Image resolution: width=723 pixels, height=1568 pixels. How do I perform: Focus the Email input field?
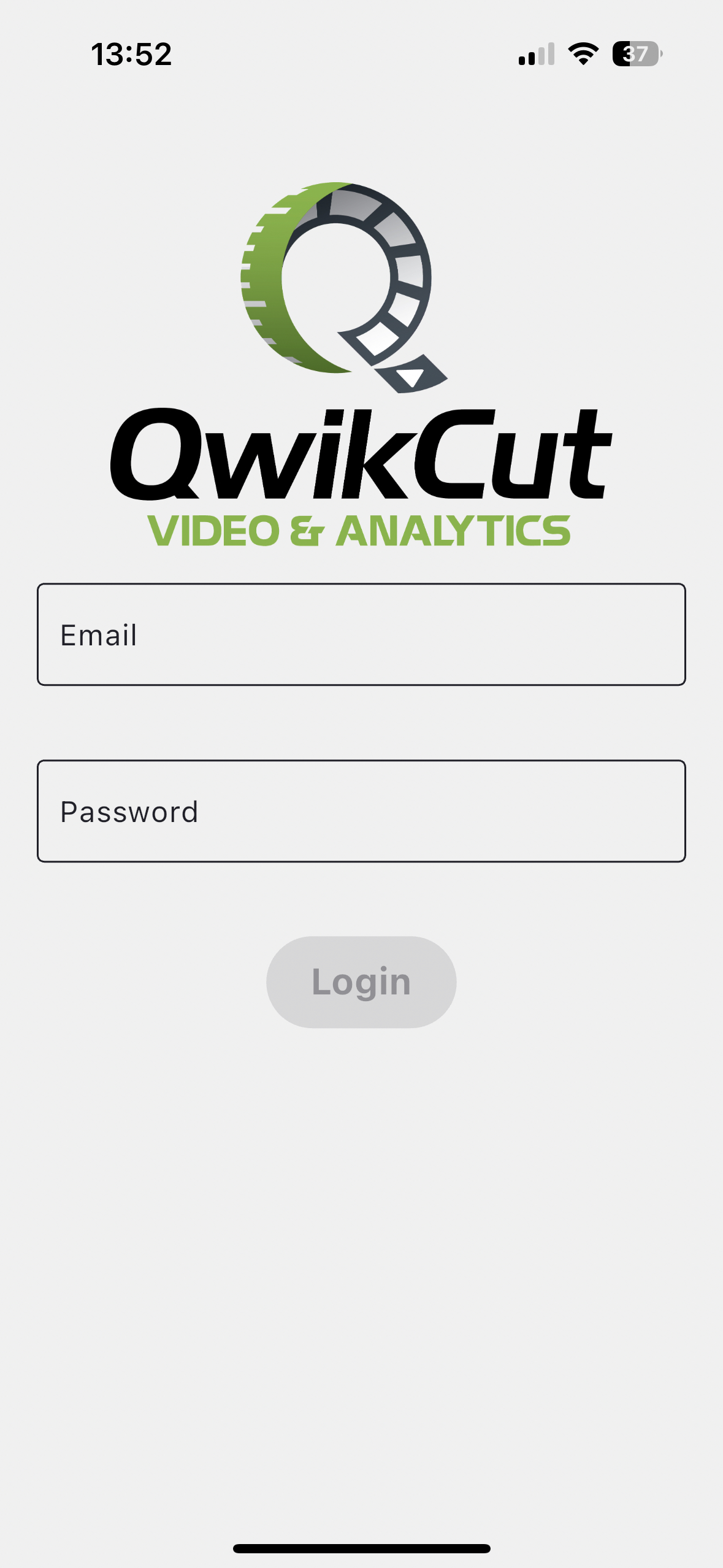click(x=361, y=634)
